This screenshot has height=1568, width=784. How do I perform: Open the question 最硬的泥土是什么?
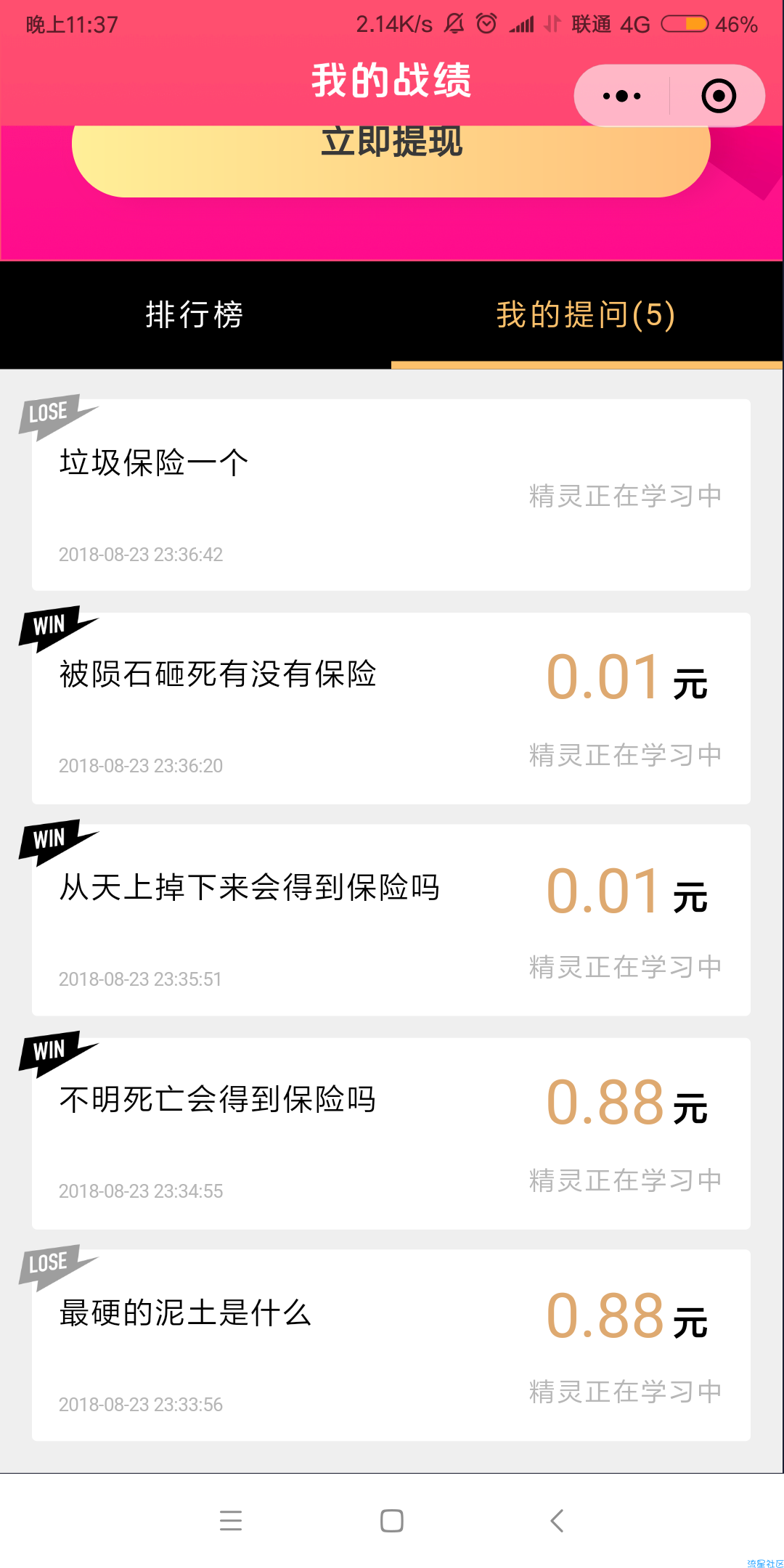(x=391, y=1346)
